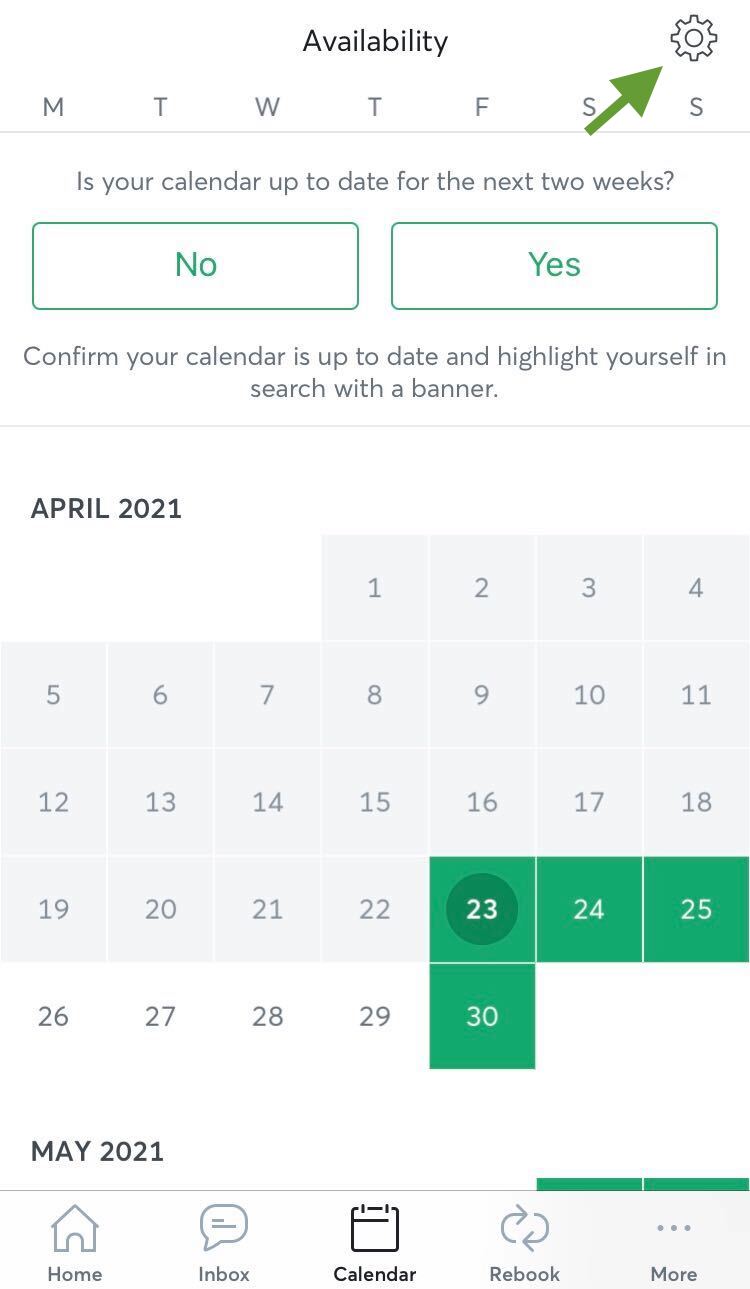Choose April 26 in the calendar

click(53, 1016)
